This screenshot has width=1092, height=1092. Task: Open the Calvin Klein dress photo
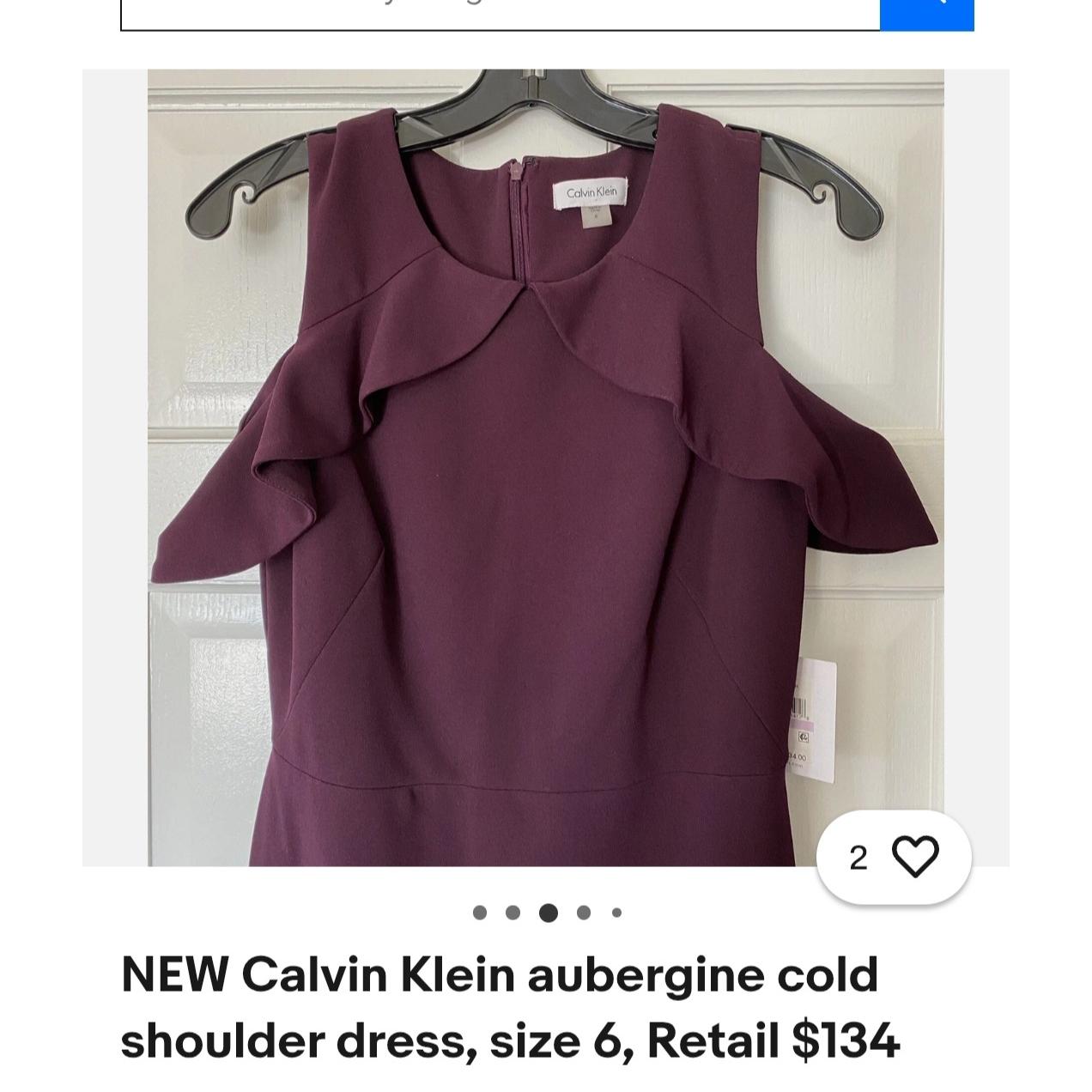pos(545,468)
